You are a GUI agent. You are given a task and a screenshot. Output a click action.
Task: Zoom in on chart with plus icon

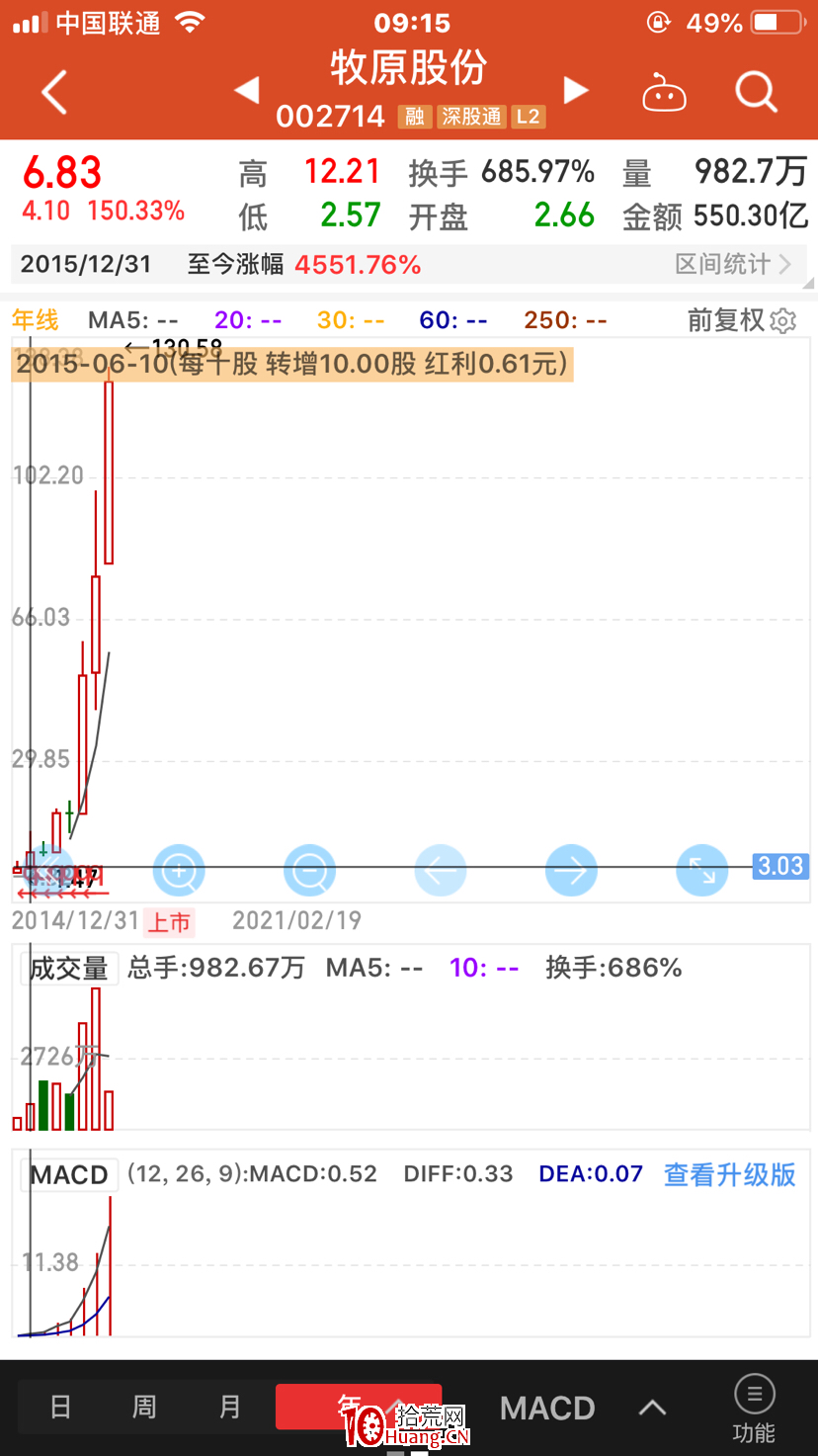(x=178, y=871)
